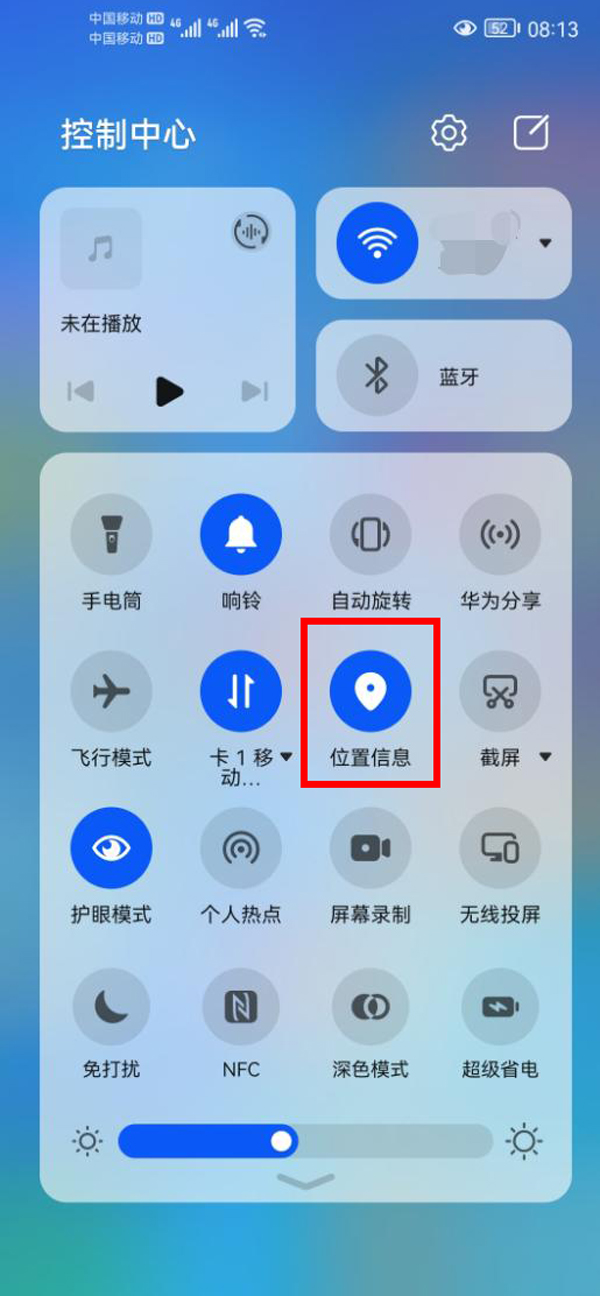Turn off 护眼模式 eye comfort
Screen dimensions: 600x1296
(111, 848)
